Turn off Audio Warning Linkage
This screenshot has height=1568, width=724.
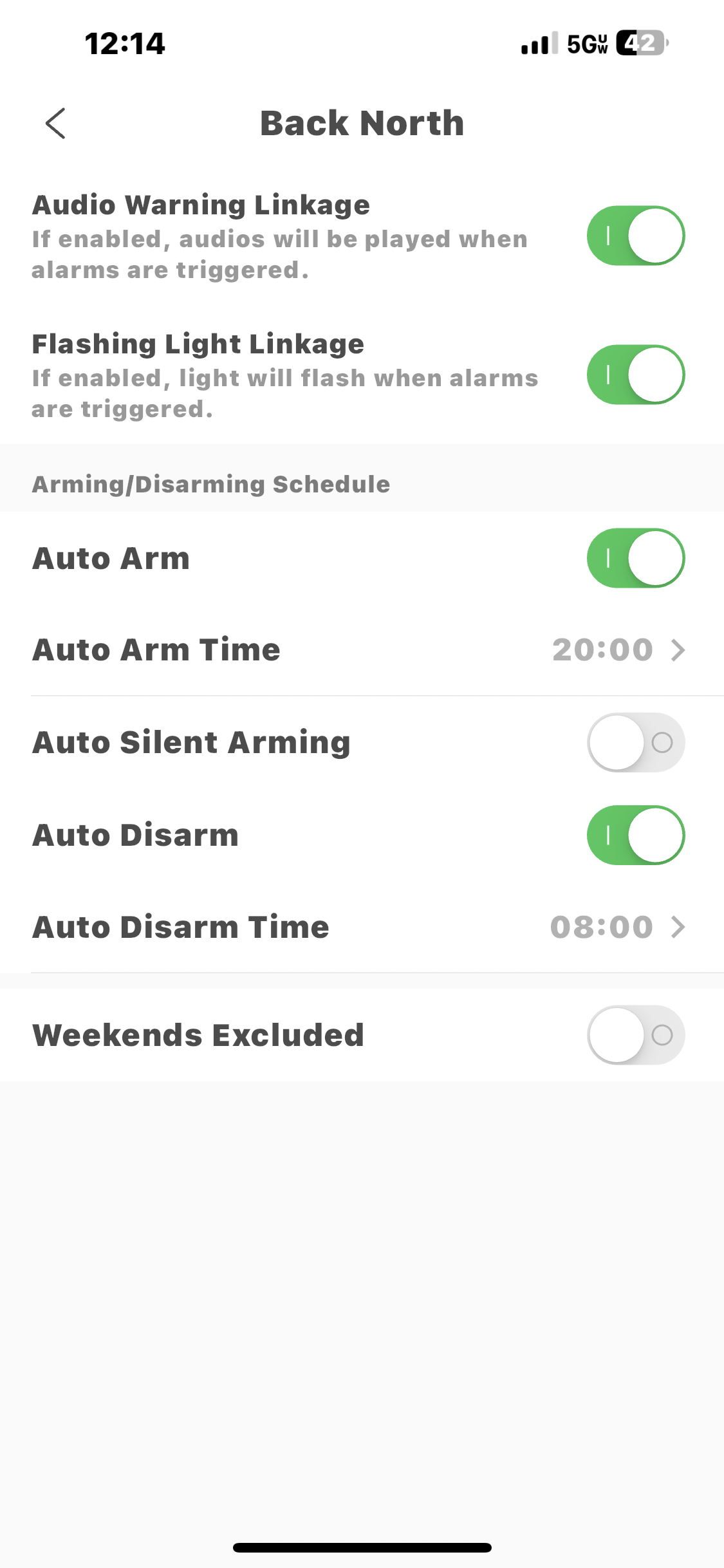tap(635, 236)
